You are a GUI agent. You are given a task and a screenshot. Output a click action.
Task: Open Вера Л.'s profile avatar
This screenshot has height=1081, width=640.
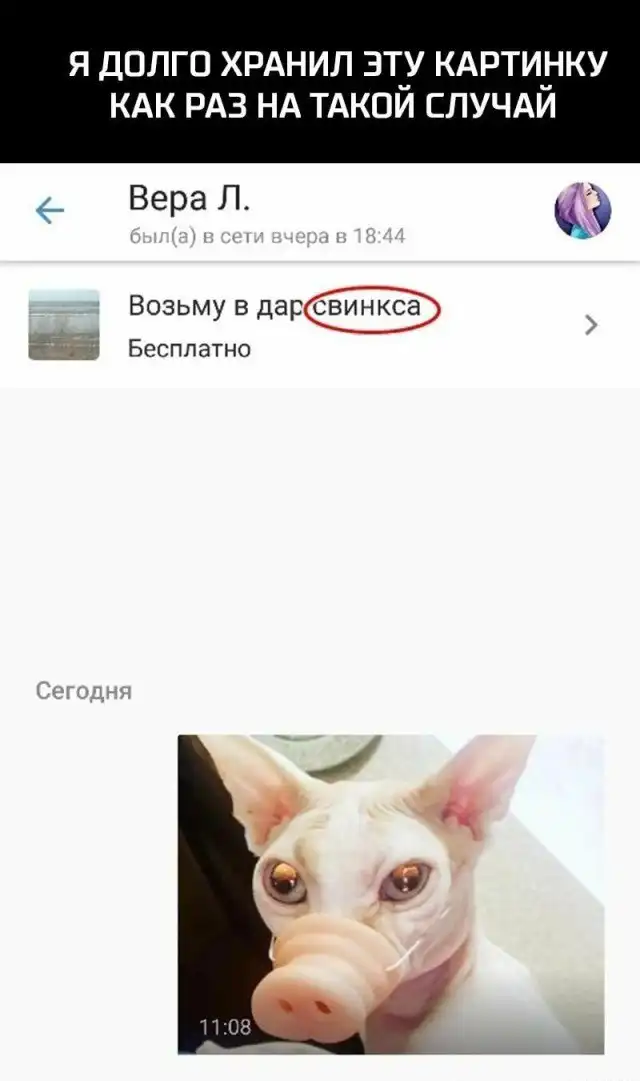[x=583, y=210]
